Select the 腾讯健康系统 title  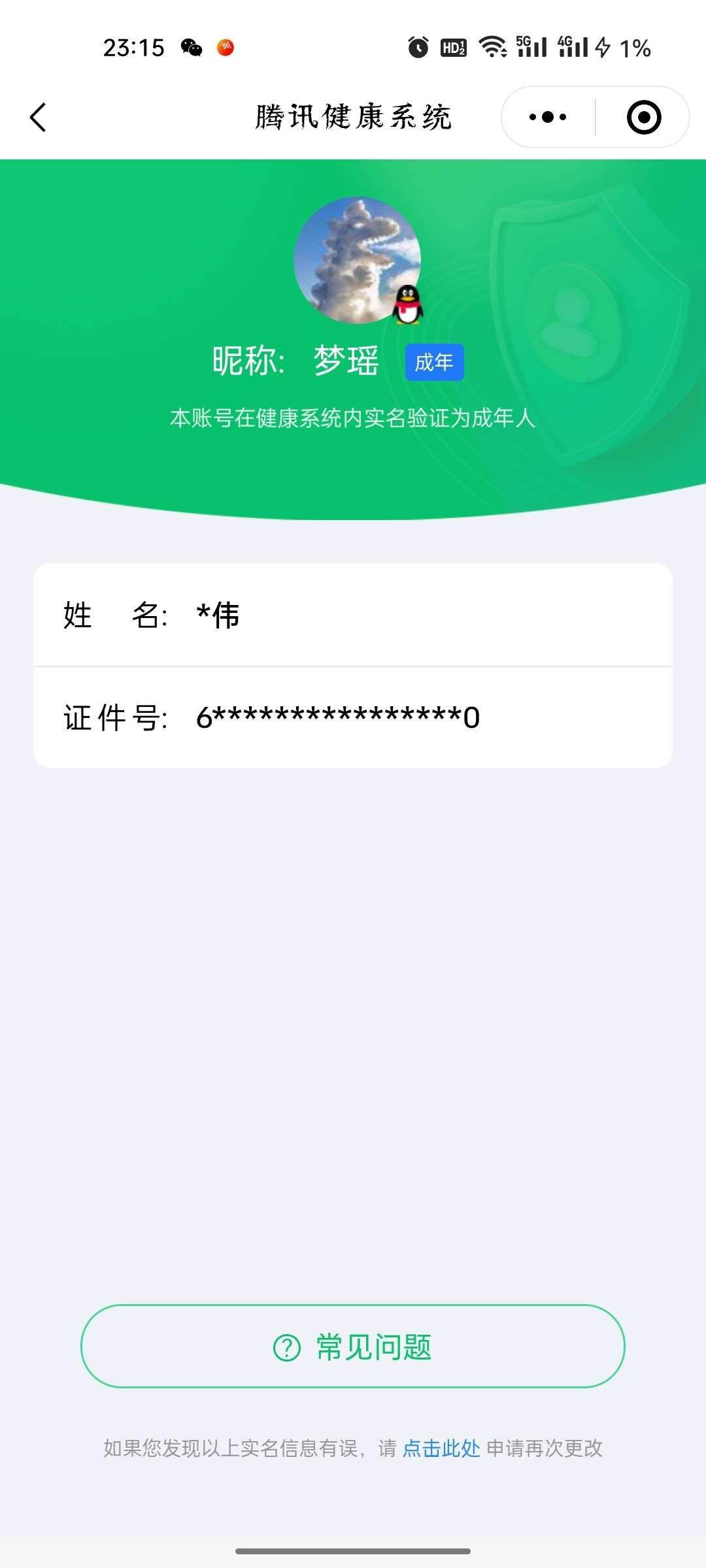click(353, 115)
